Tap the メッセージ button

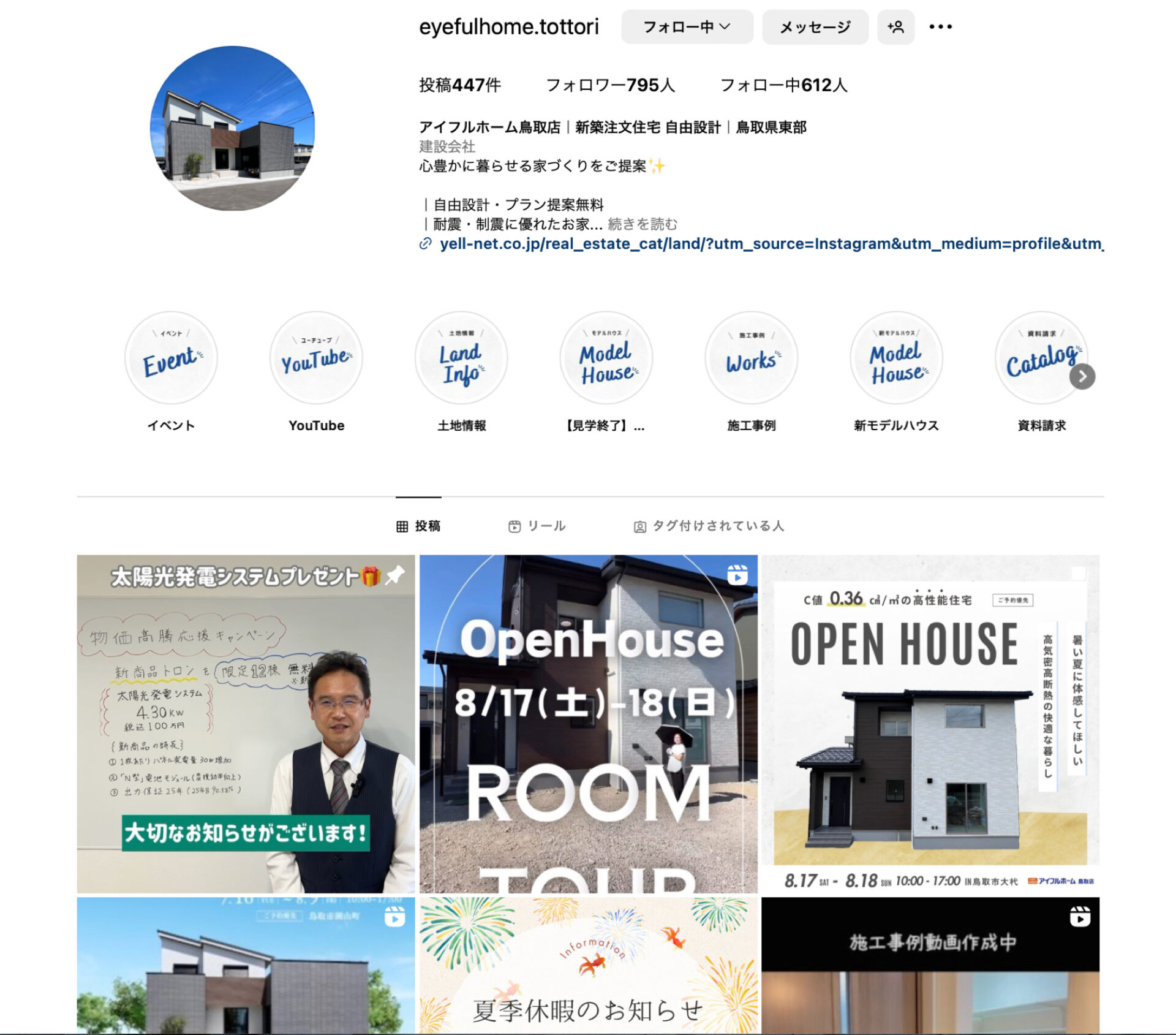[x=815, y=27]
